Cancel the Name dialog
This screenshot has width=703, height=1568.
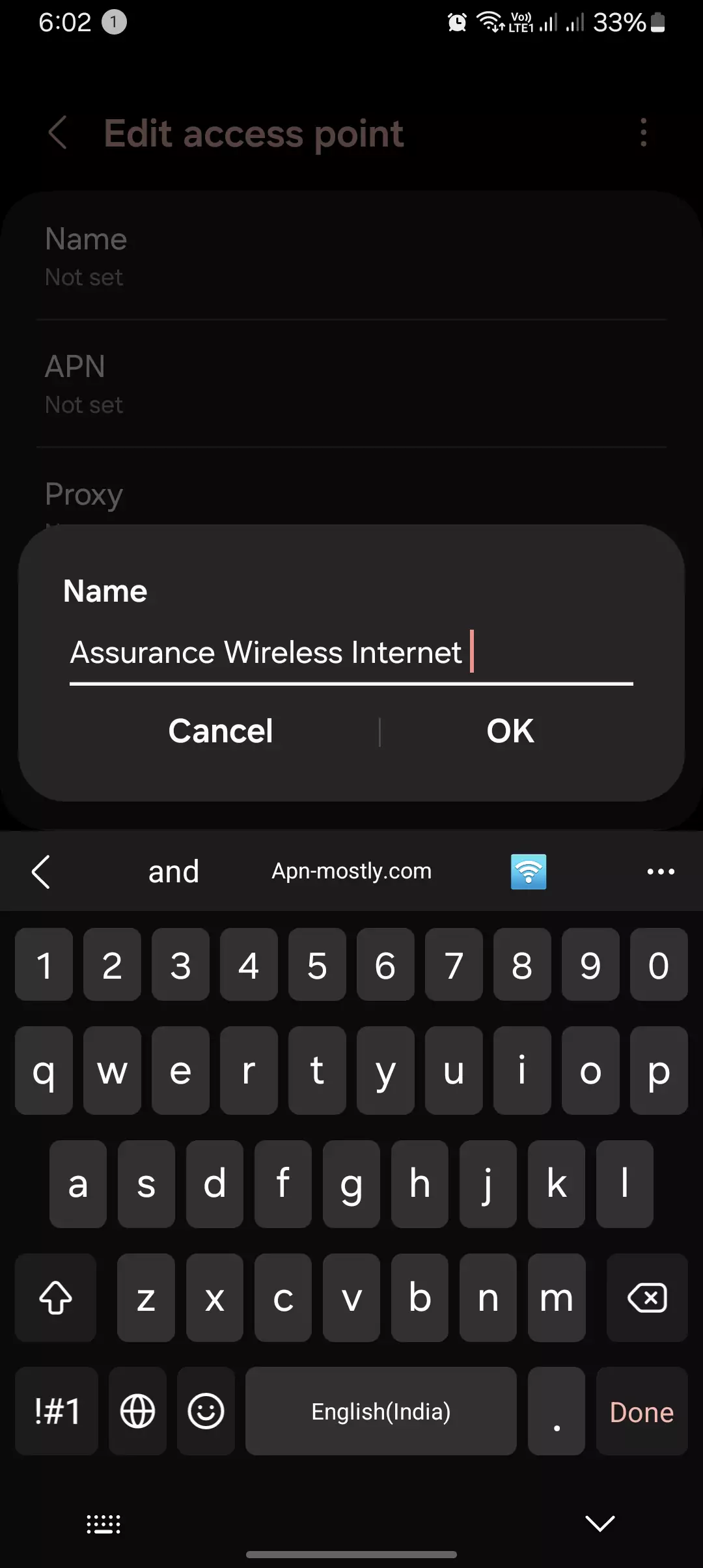(221, 730)
